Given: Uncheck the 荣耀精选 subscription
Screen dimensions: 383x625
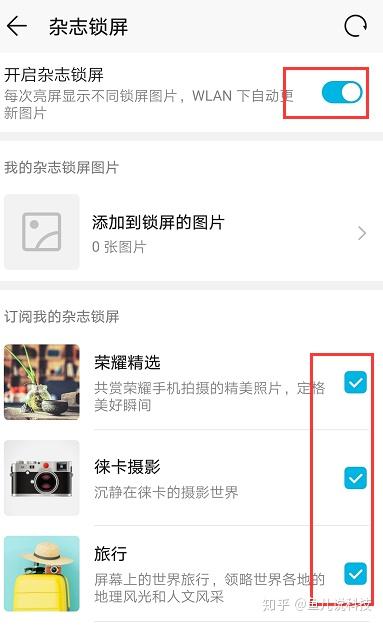Looking at the screenshot, I should point(356,382).
